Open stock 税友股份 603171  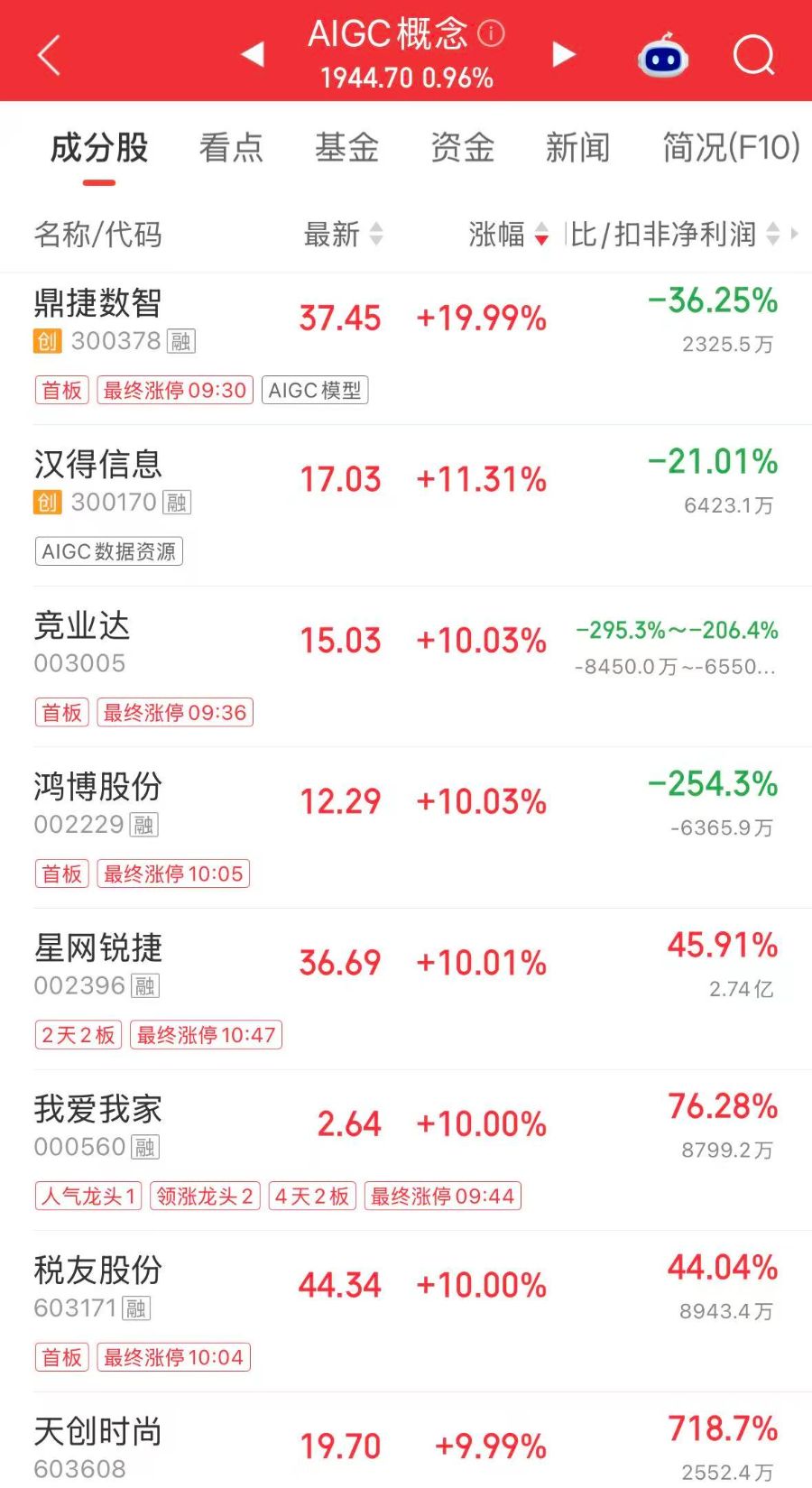coord(406,1312)
